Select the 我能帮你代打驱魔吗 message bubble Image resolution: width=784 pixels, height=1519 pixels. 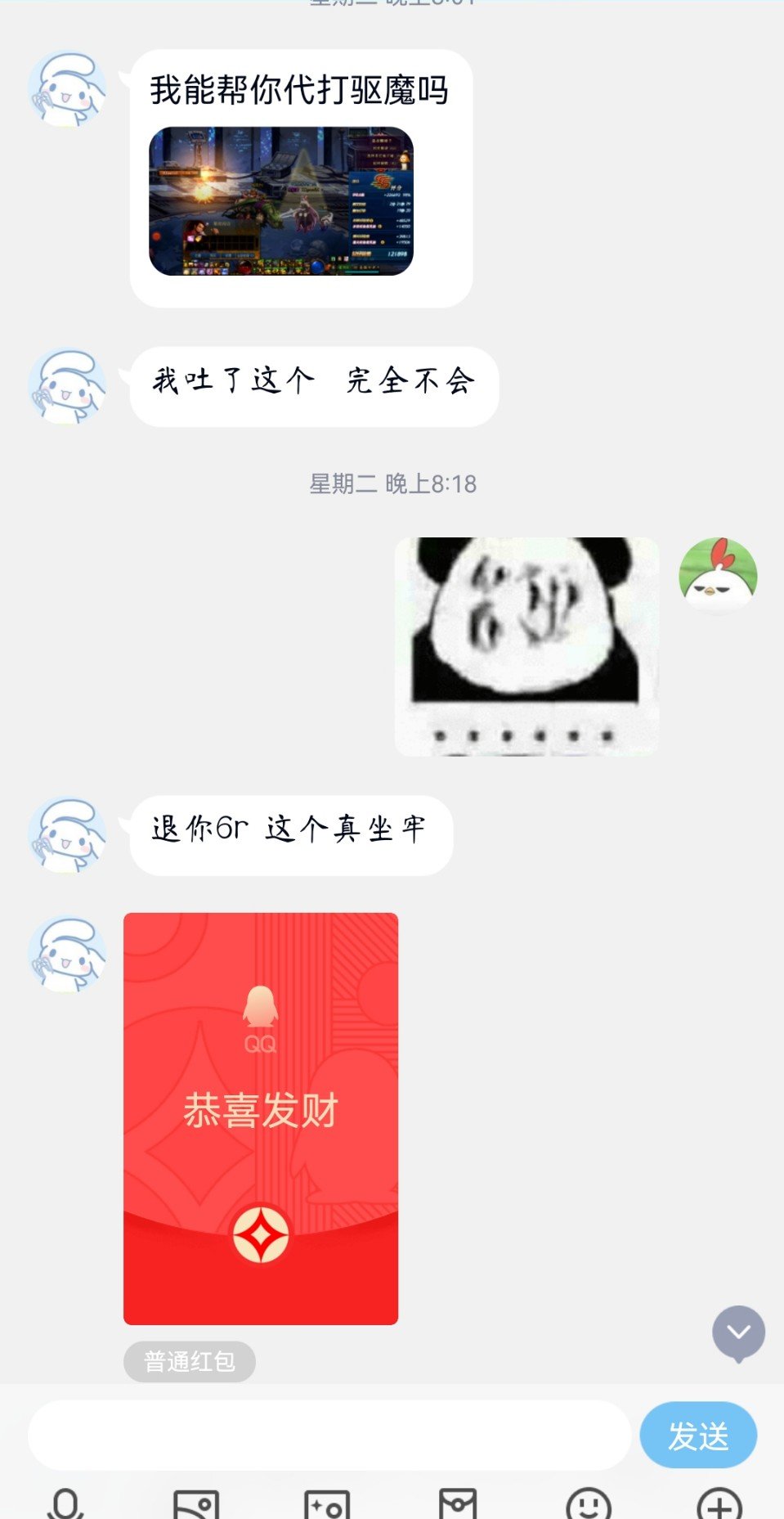click(299, 92)
